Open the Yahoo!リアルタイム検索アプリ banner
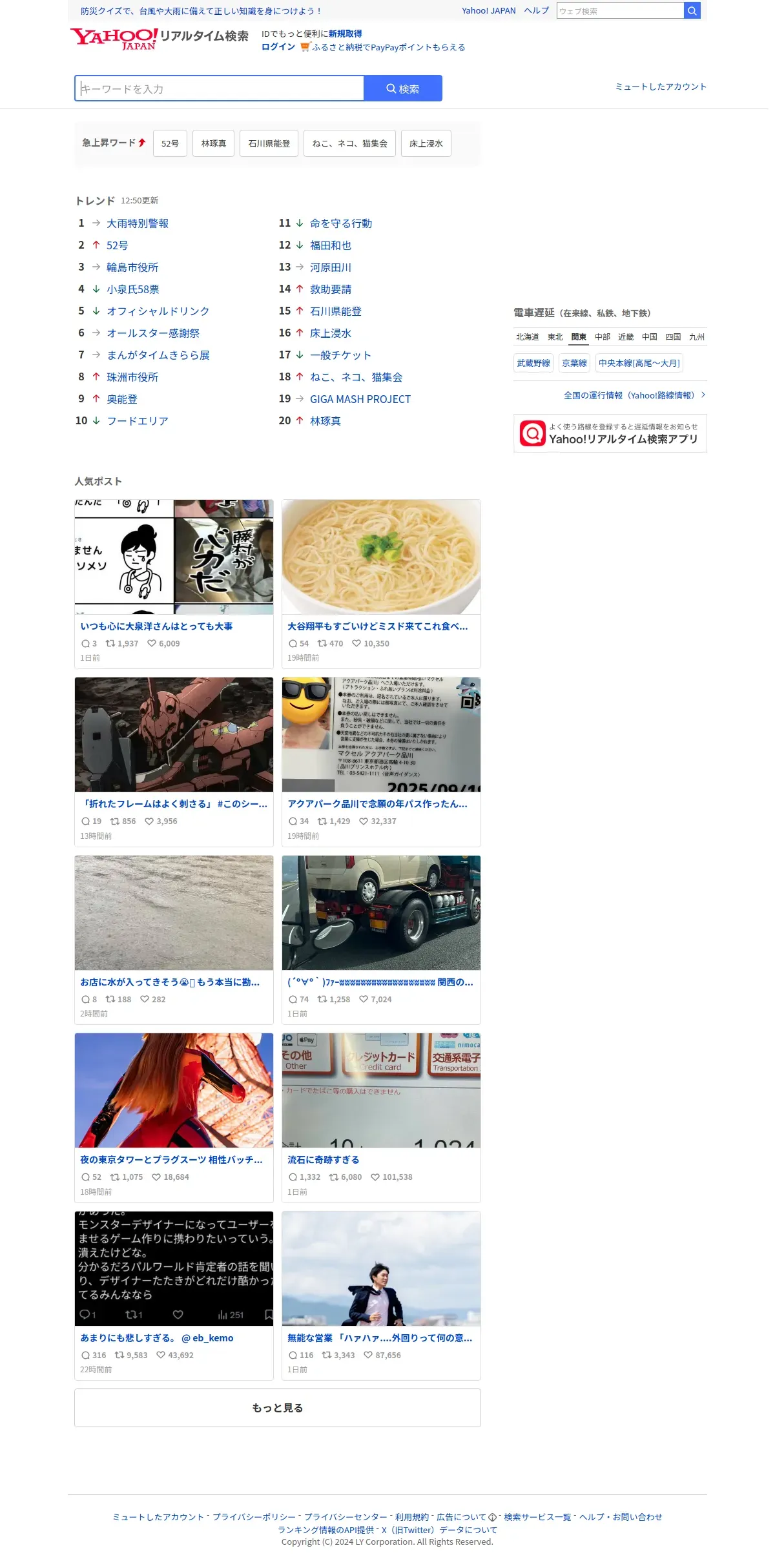Screen dimensions: 775x1568 point(610,433)
